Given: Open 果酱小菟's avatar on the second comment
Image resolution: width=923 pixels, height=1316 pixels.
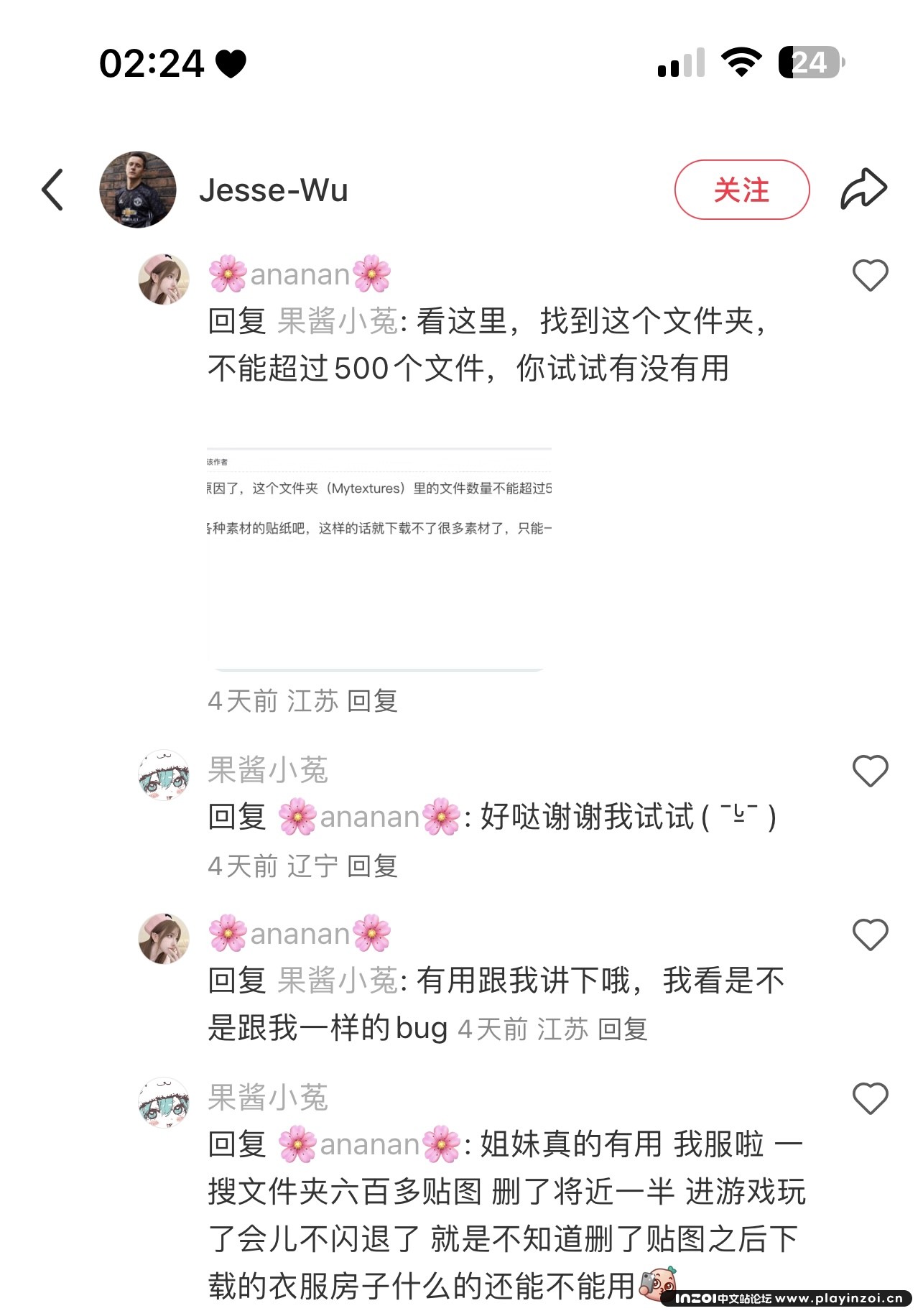Looking at the screenshot, I should click(x=164, y=775).
